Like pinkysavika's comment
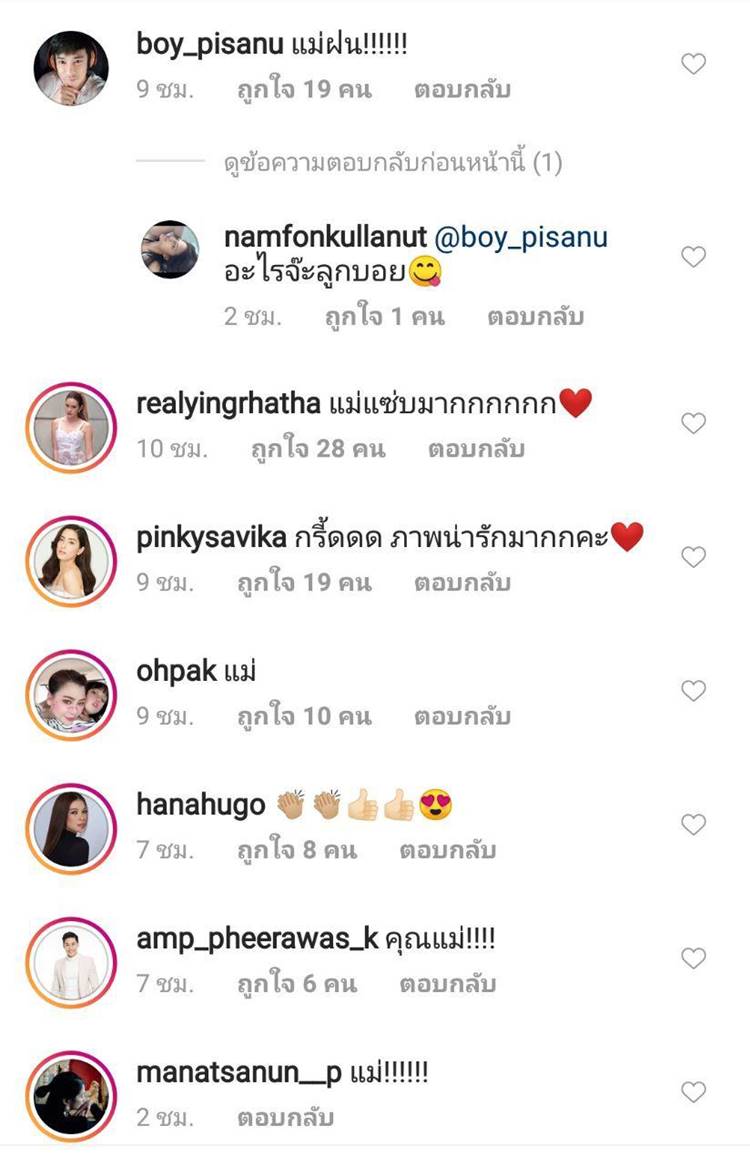This screenshot has height=1165, width=750. tap(693, 557)
